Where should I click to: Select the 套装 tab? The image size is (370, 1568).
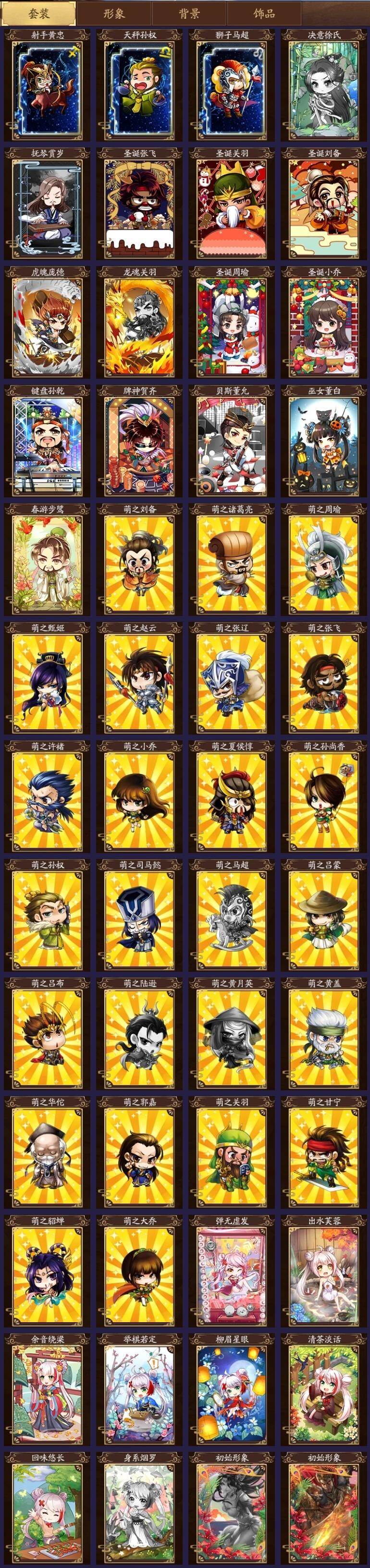click(x=39, y=13)
